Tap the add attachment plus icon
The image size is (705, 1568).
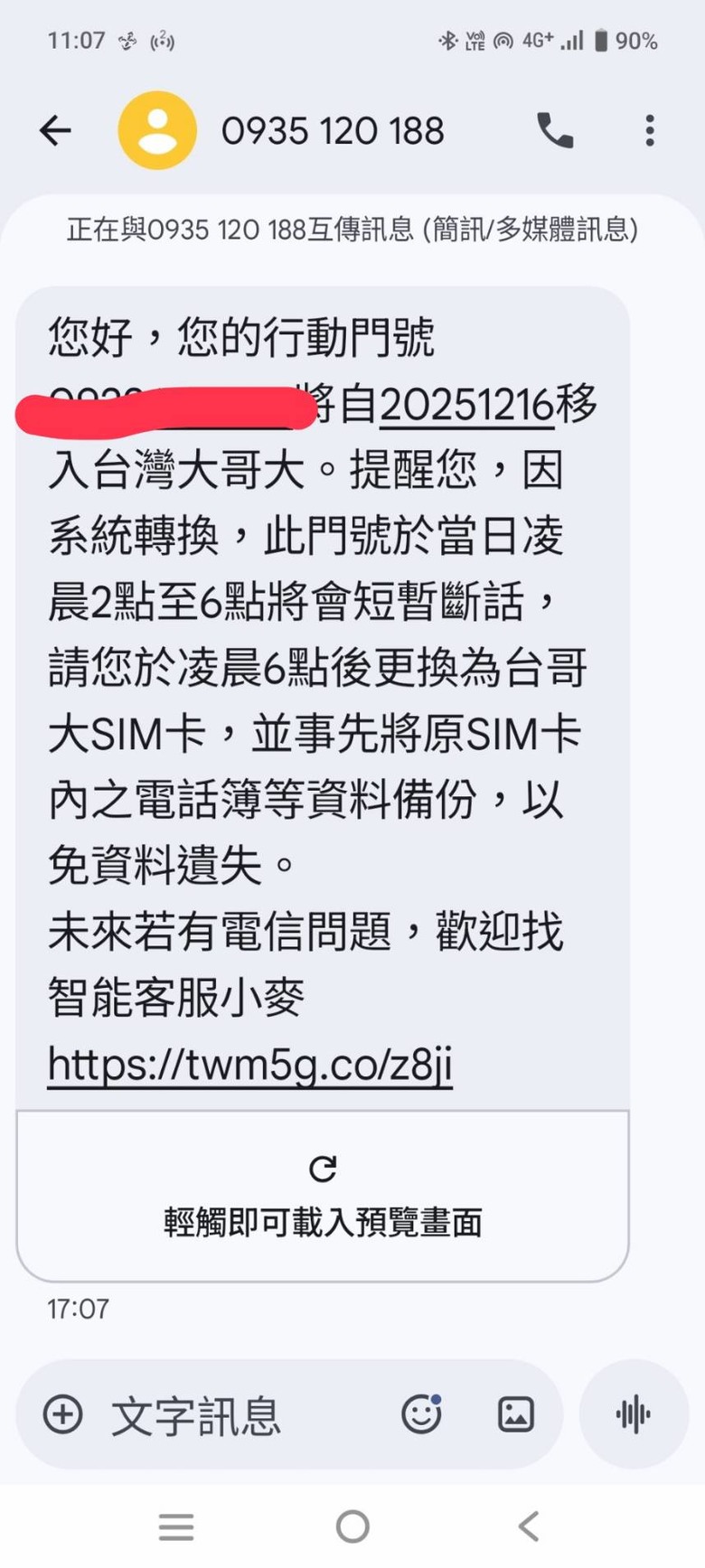coord(63,1414)
